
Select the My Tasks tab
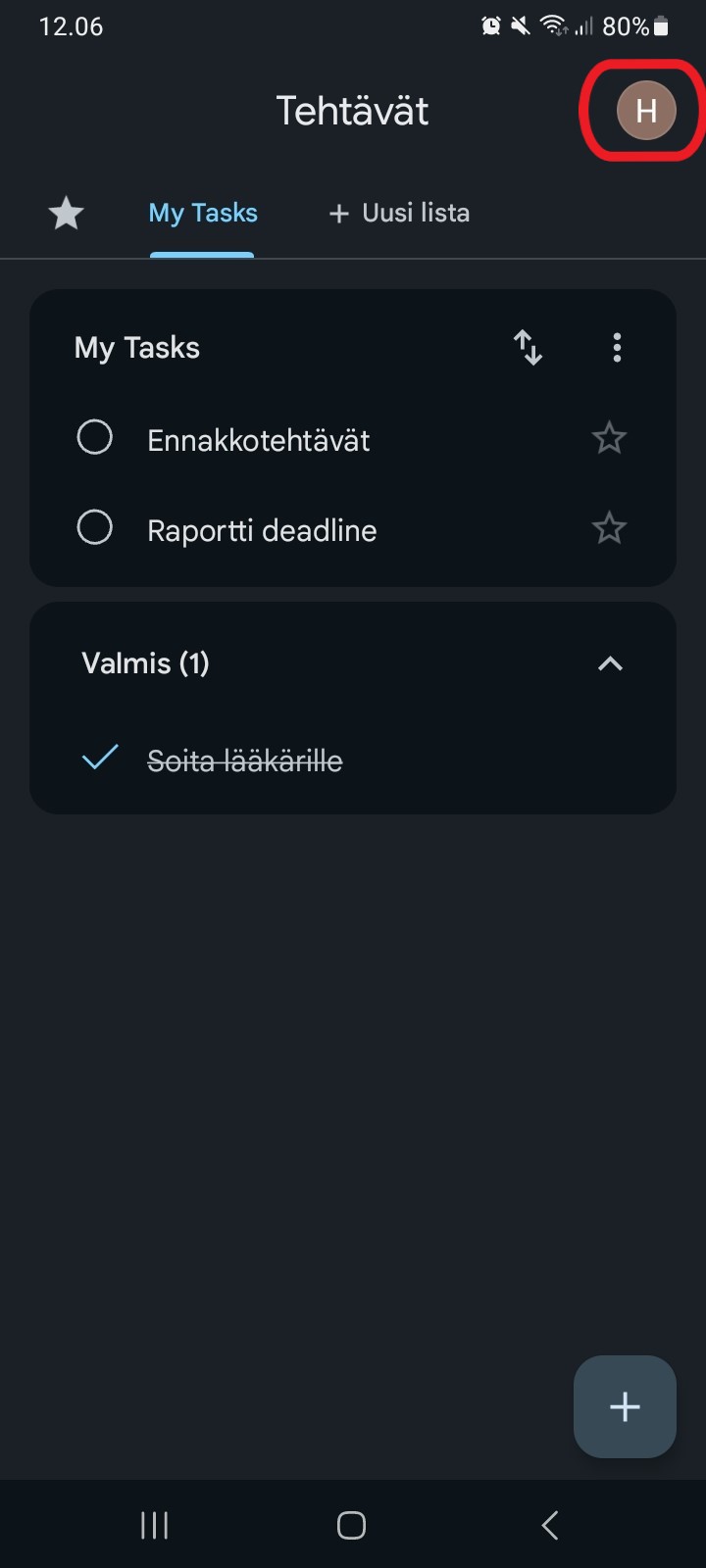click(x=203, y=213)
